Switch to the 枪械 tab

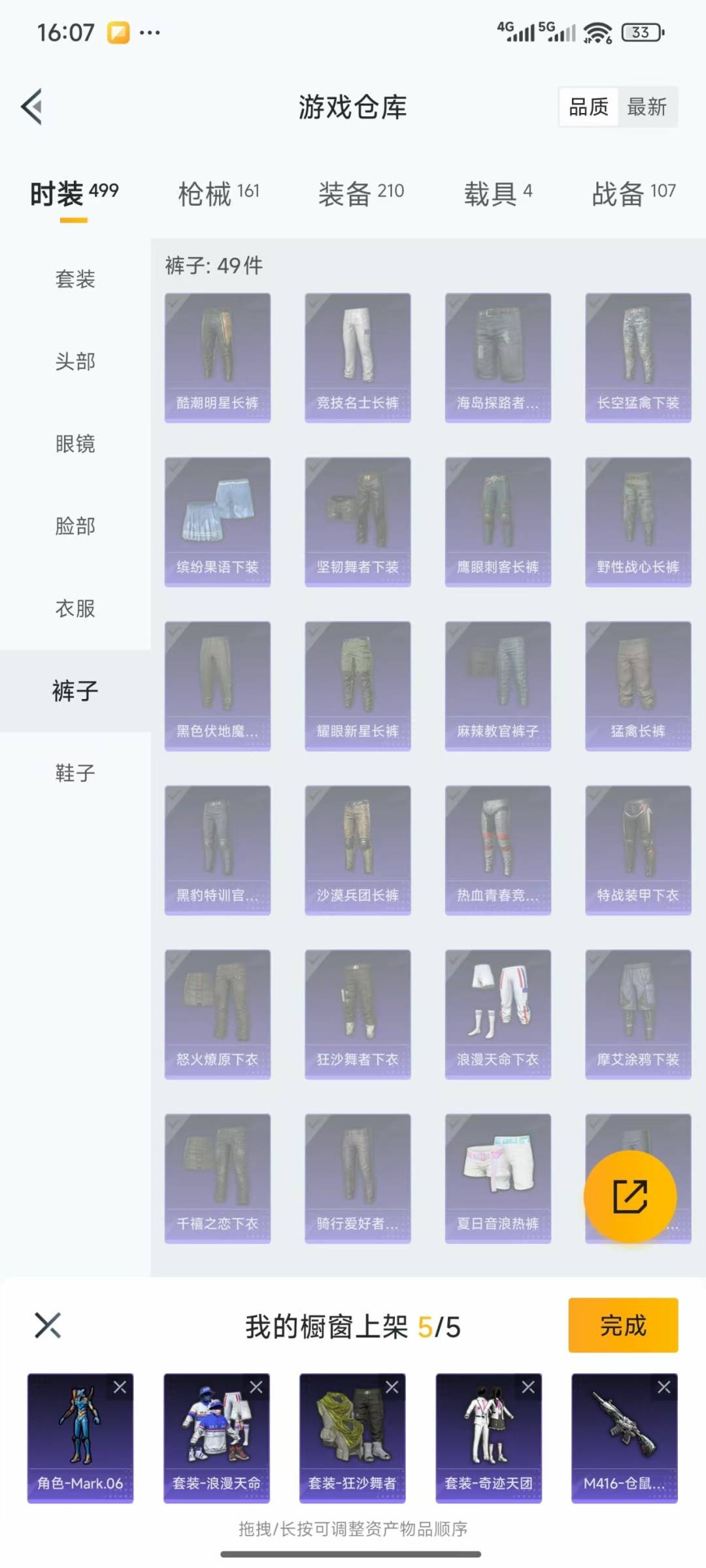(219, 193)
